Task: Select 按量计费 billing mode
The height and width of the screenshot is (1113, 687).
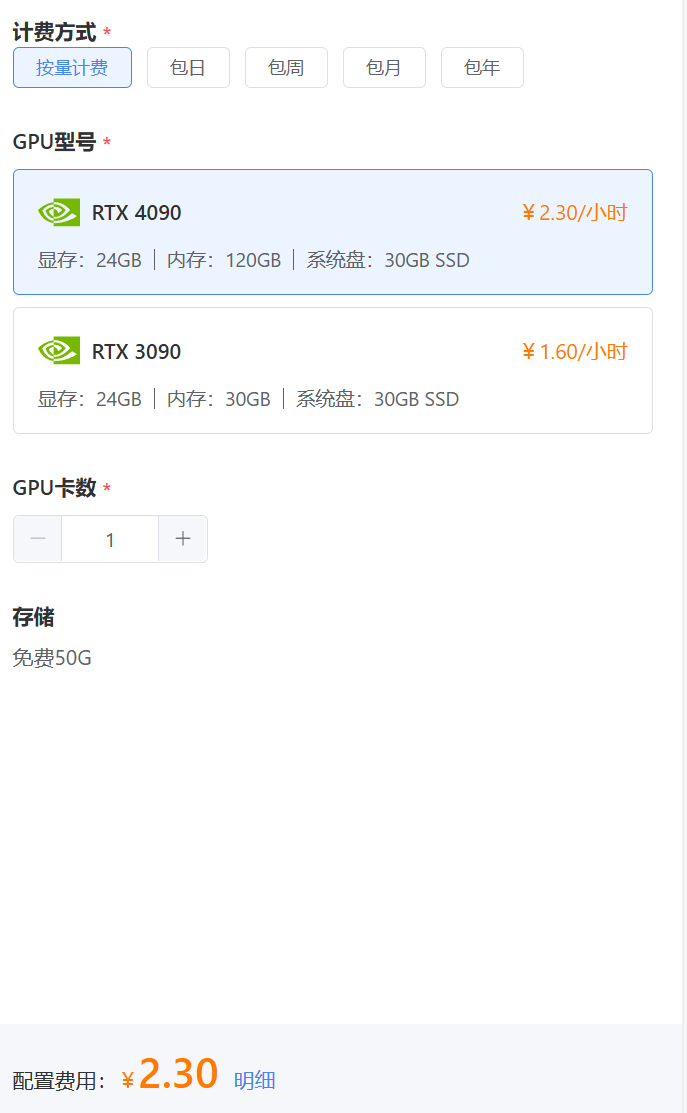Action: [72, 67]
